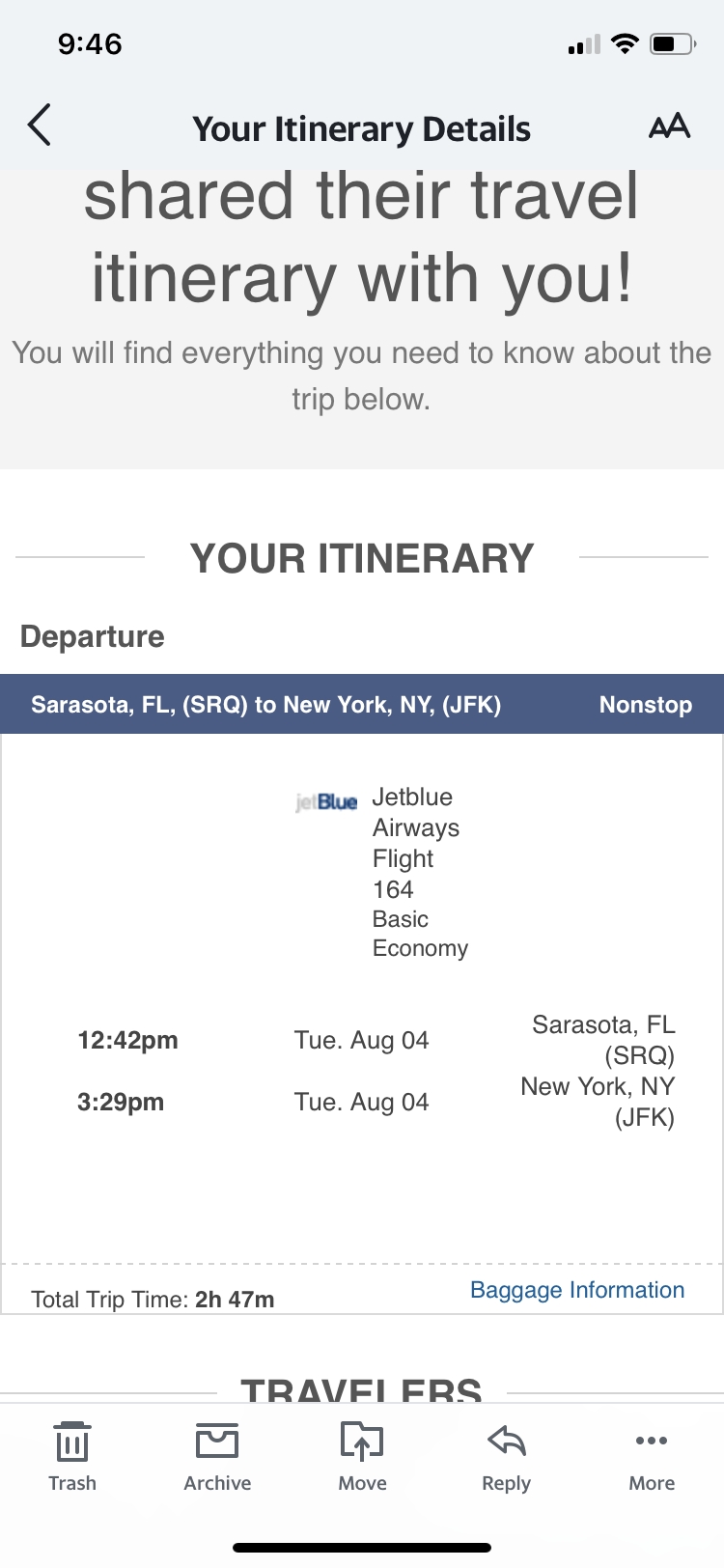Tap the 9:46 clock in status bar
The image size is (724, 1568).
[x=89, y=42]
